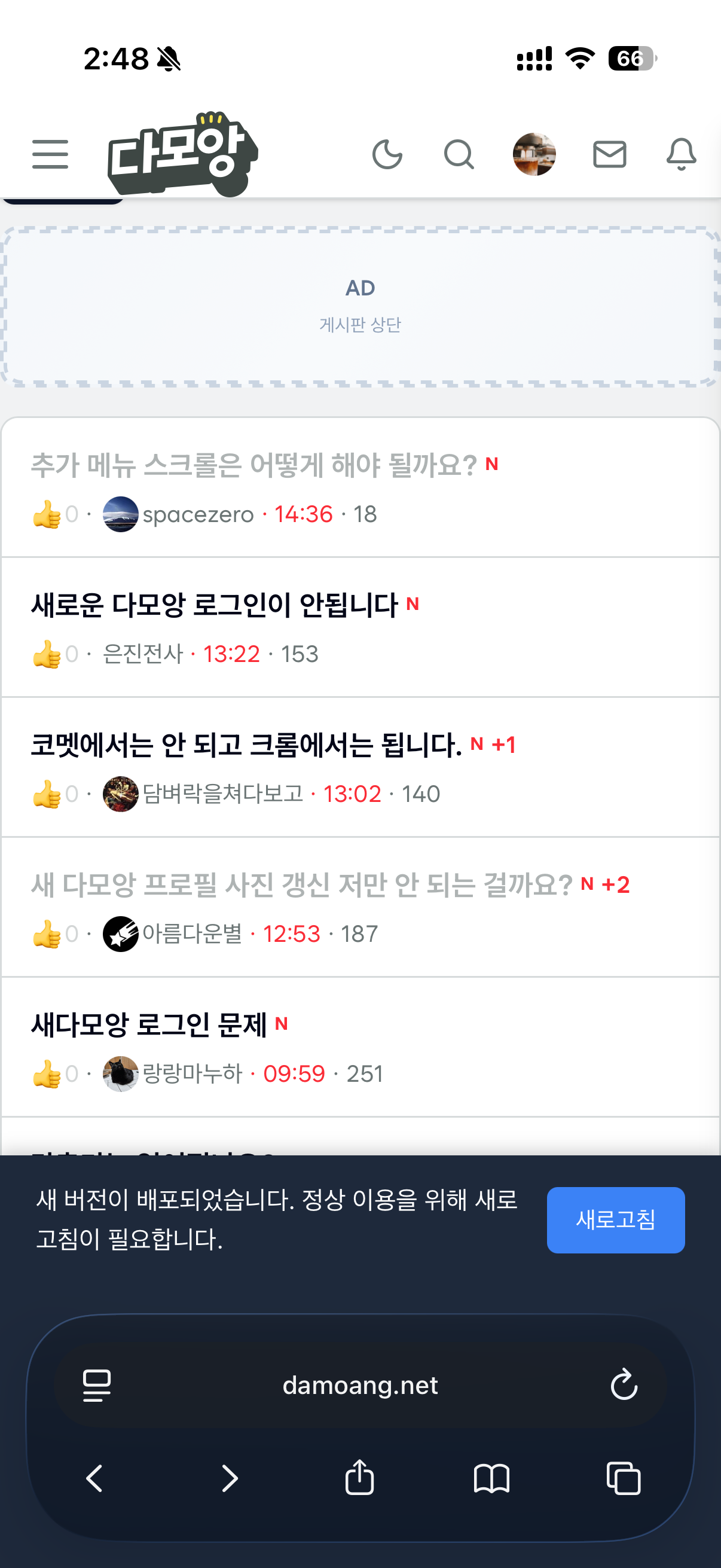The image size is (721, 1568).
Task: Open post '추가 메뉴 스크롤은 어떻게 해야 될까요?'
Action: click(x=253, y=465)
